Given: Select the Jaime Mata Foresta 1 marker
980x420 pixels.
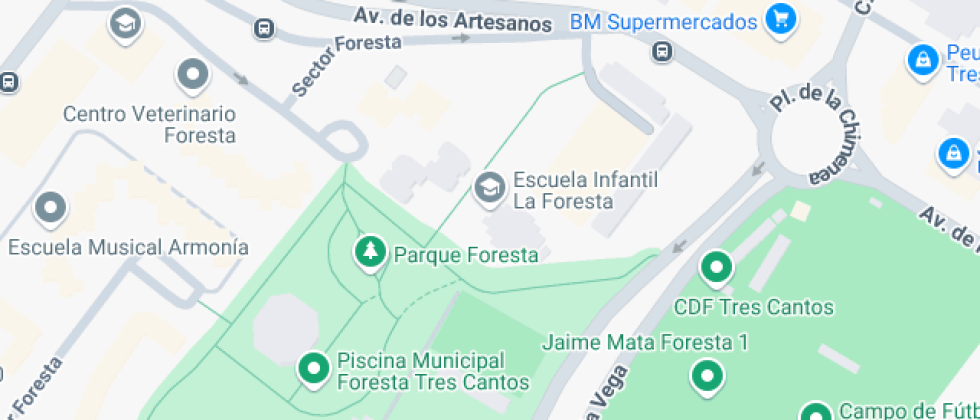Looking at the screenshot, I should pos(708,375).
